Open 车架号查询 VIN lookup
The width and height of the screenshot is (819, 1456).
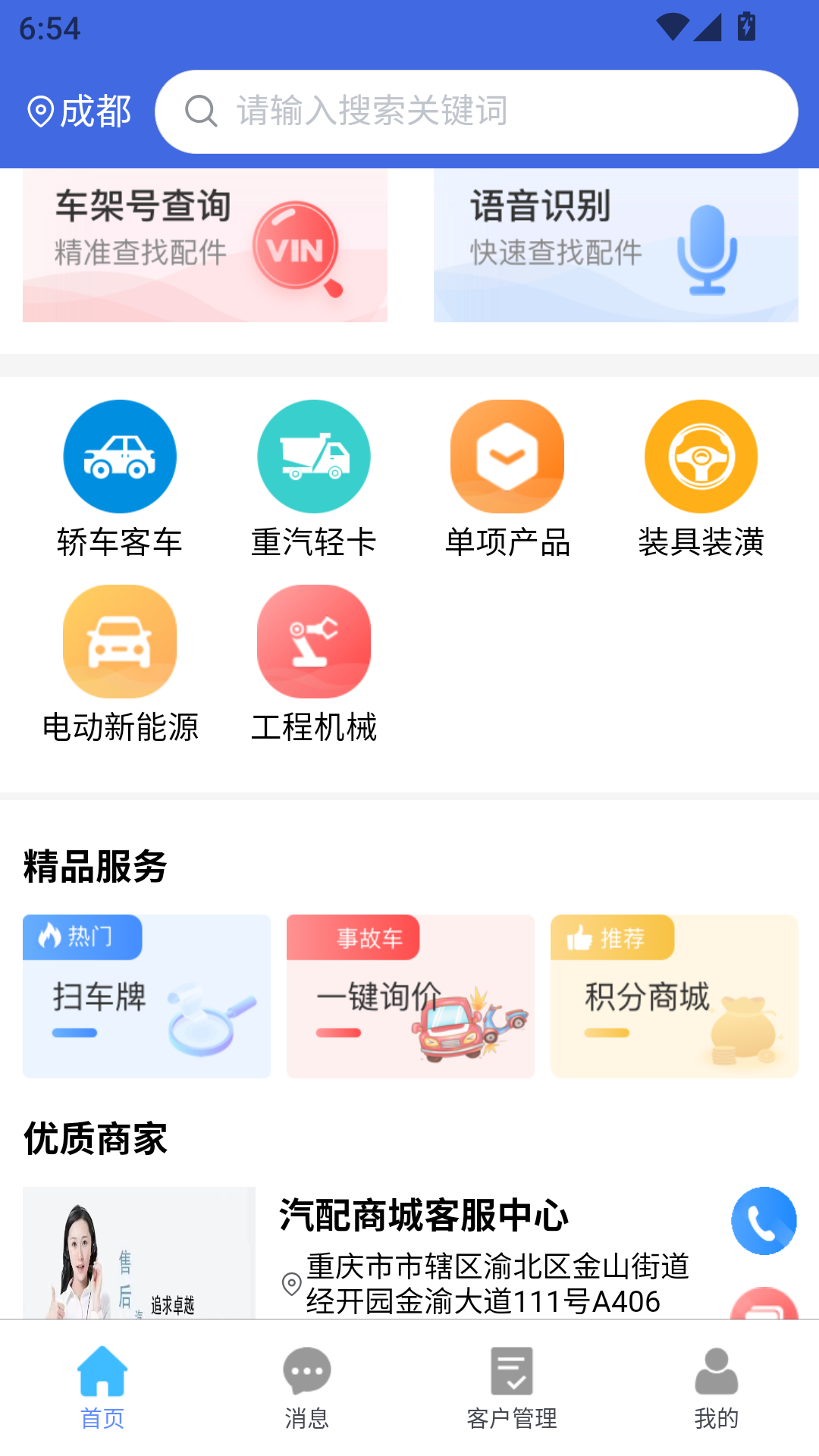[x=205, y=245]
